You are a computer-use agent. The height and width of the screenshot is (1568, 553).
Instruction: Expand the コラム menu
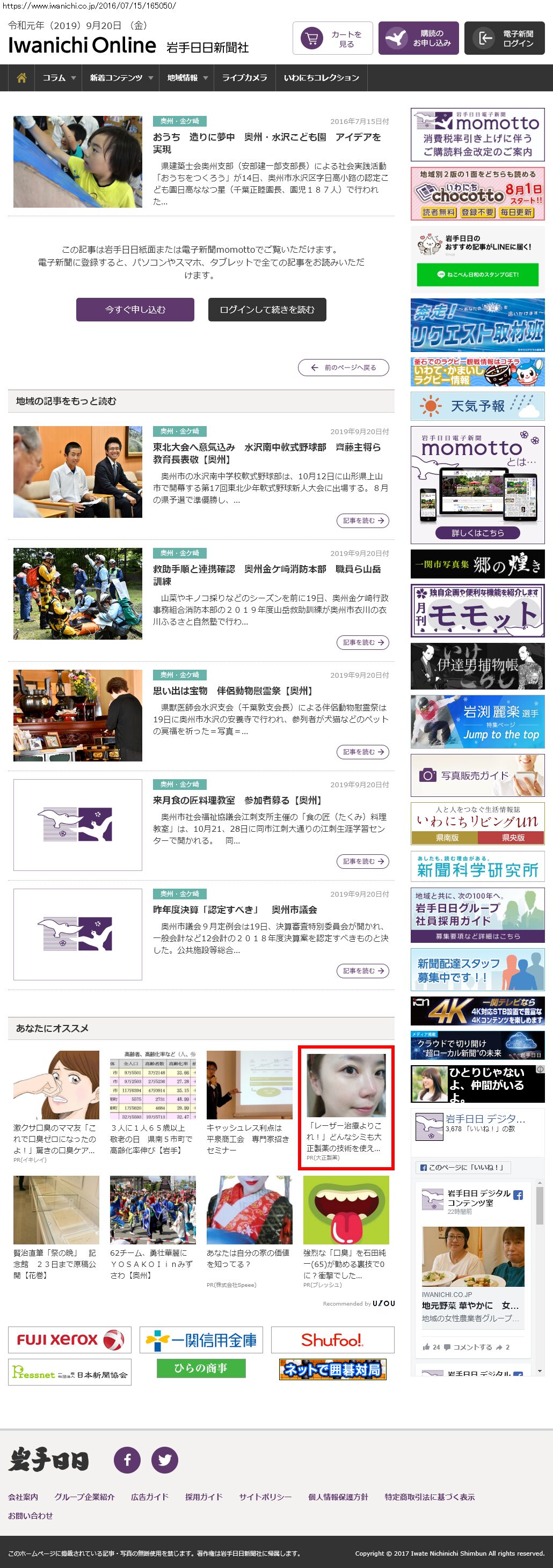59,78
